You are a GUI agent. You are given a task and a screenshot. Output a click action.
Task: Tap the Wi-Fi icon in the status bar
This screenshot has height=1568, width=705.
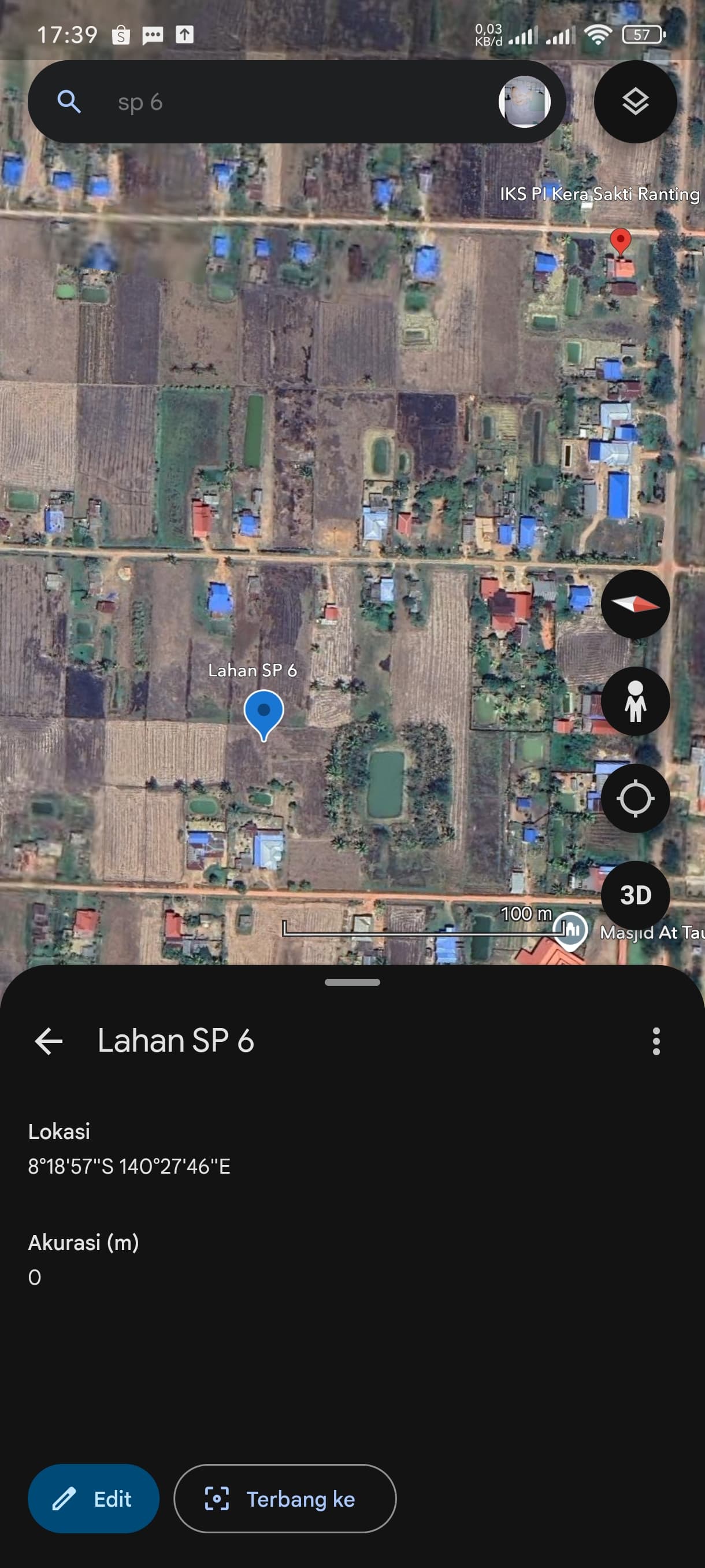(599, 35)
